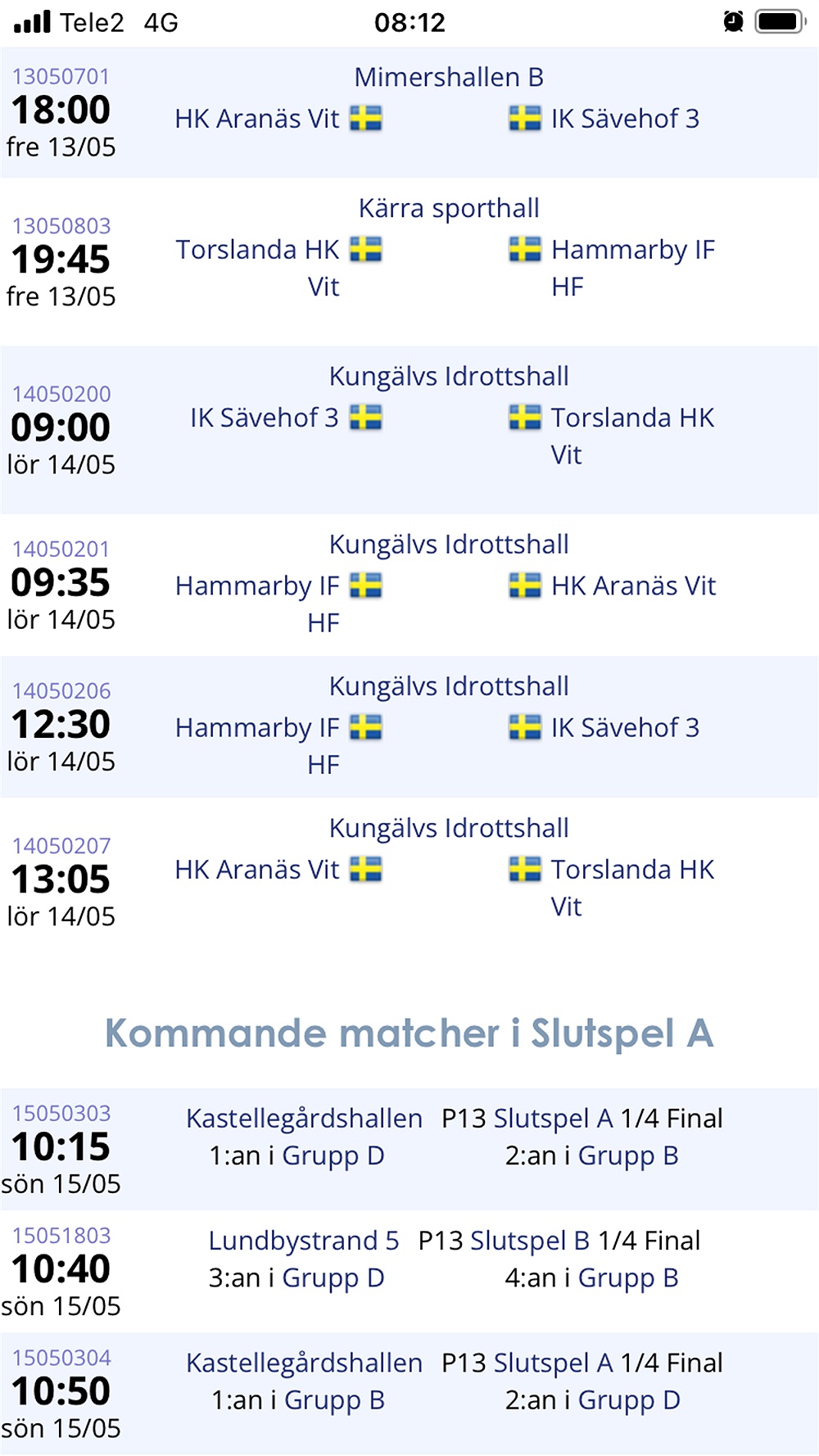819x1456 pixels.
Task: Open match 13050701 at 18:00
Action: 61,76
